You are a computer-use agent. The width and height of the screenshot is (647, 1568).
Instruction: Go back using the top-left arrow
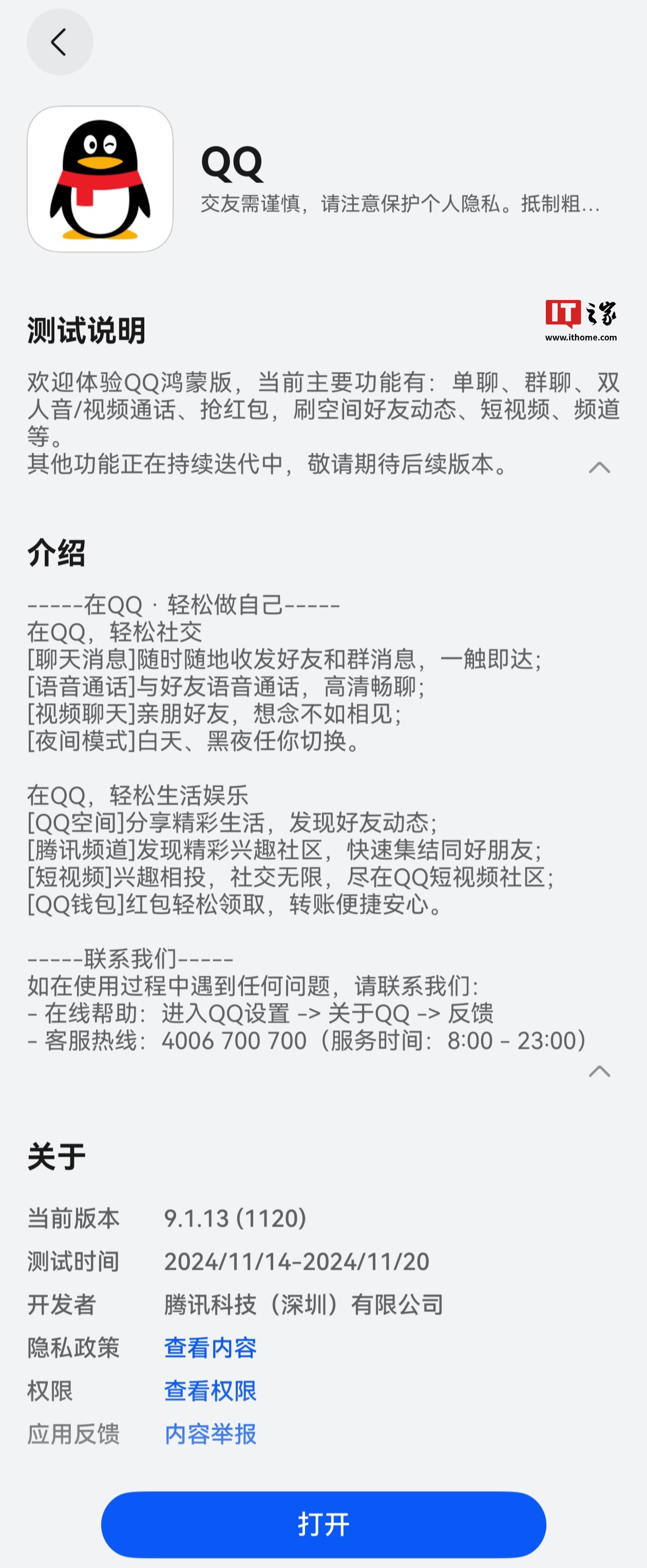(x=59, y=42)
